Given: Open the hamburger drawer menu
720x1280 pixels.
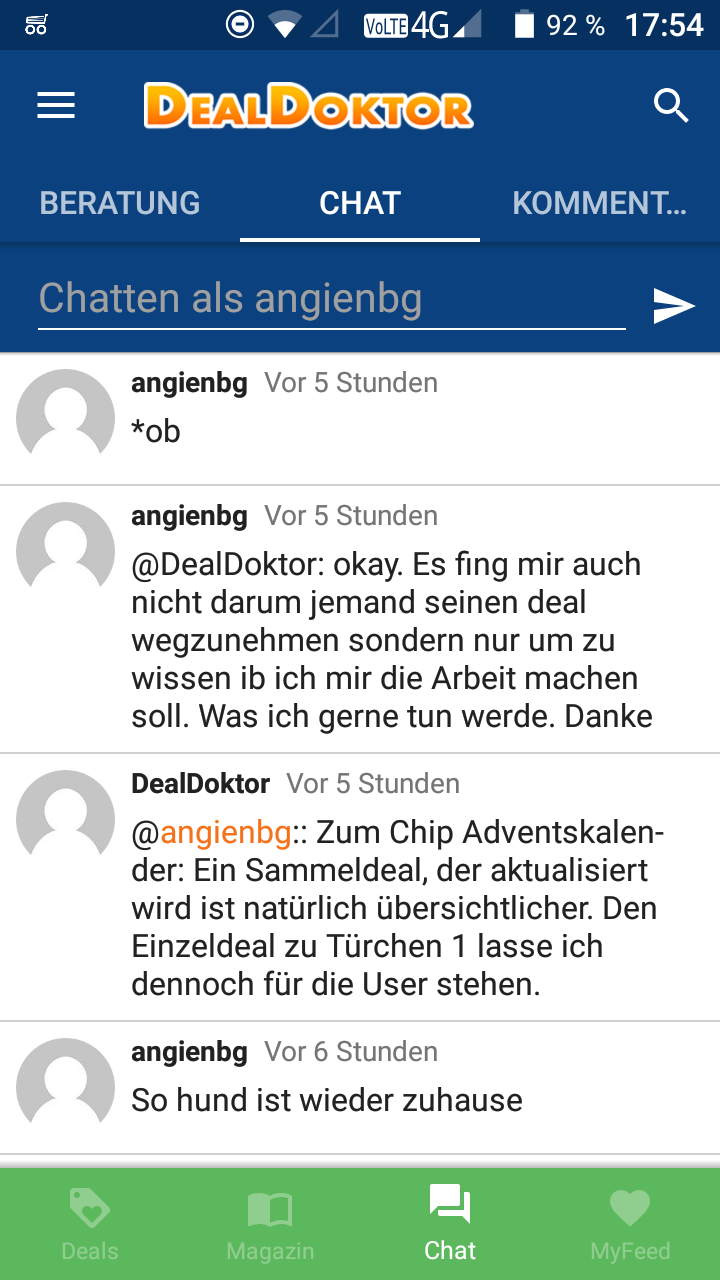Looking at the screenshot, I should coord(56,105).
